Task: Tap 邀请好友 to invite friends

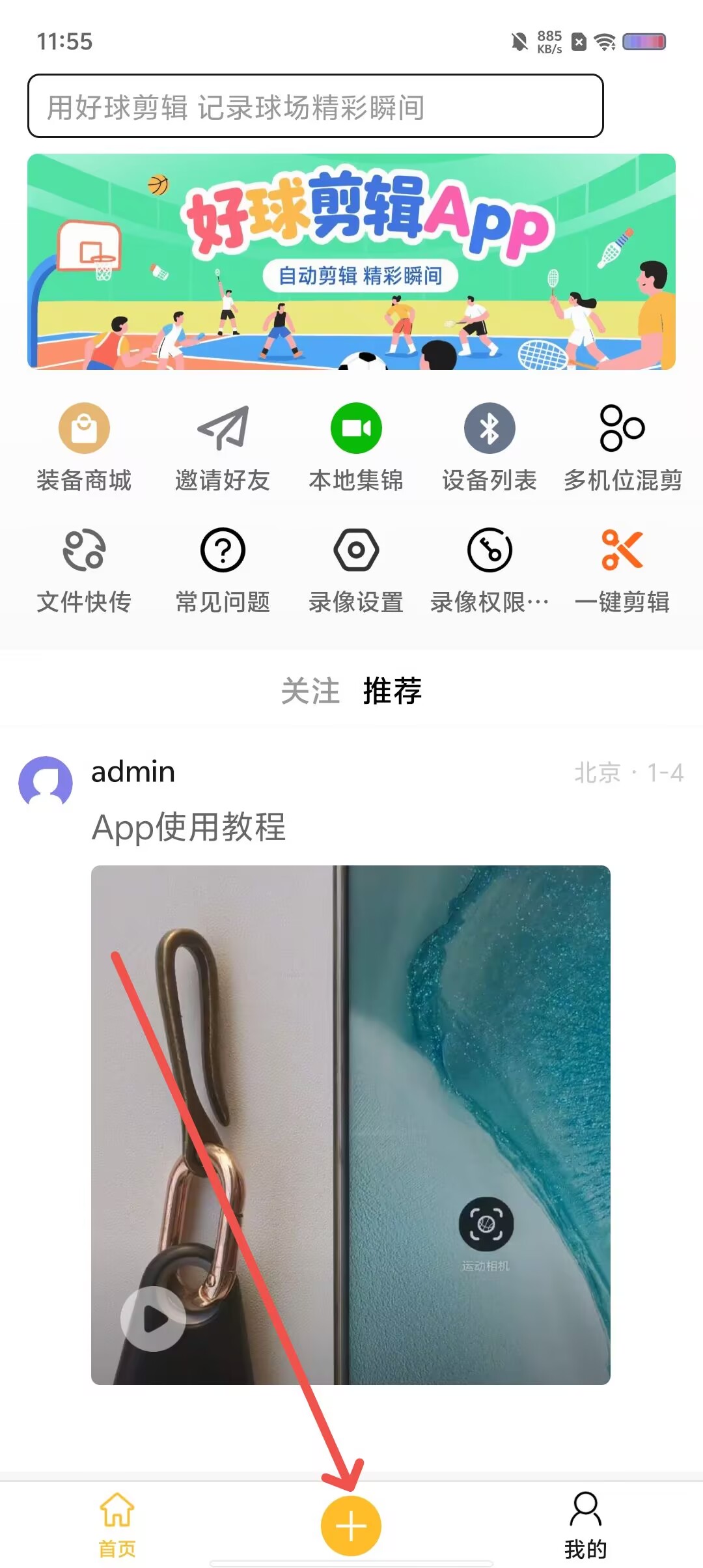Action: 223,446
